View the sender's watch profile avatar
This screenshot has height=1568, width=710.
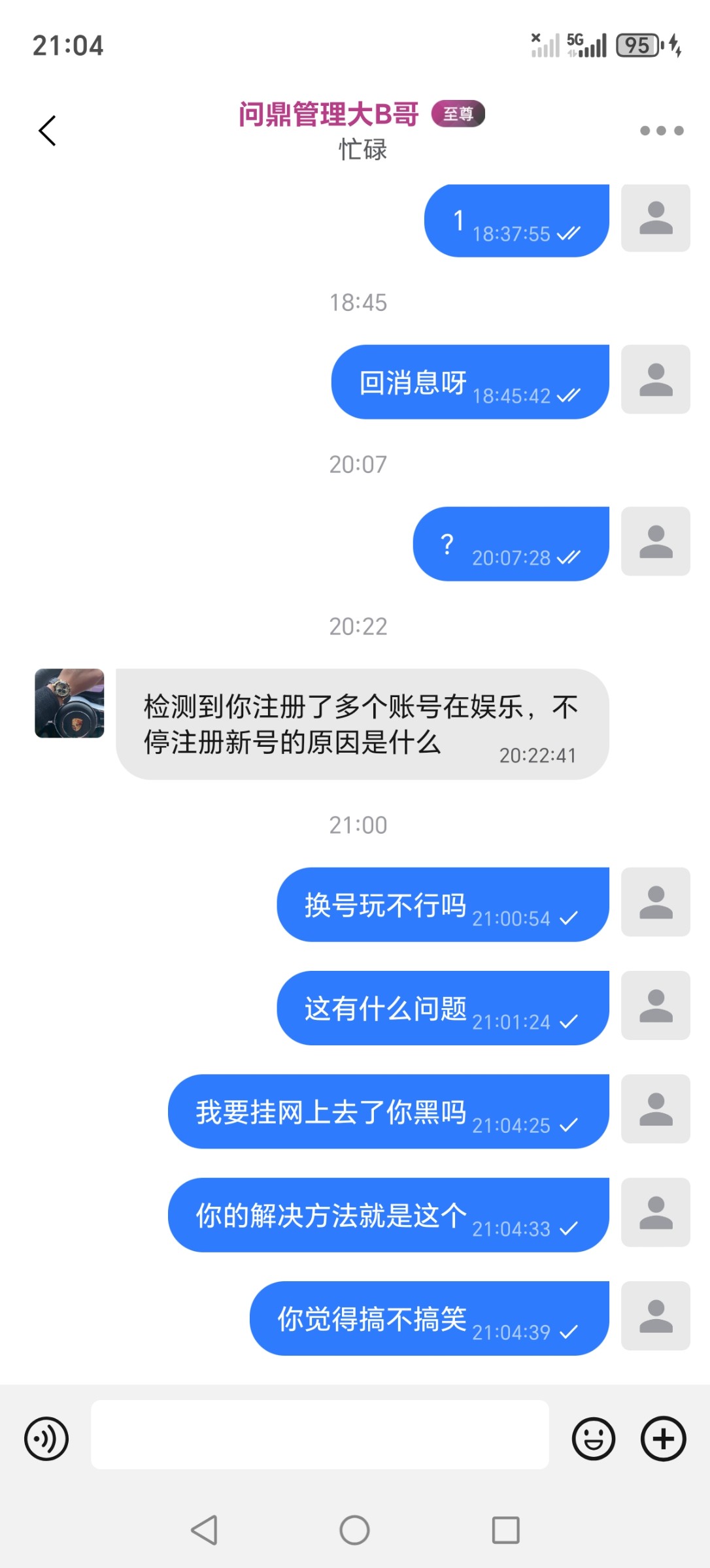69,703
